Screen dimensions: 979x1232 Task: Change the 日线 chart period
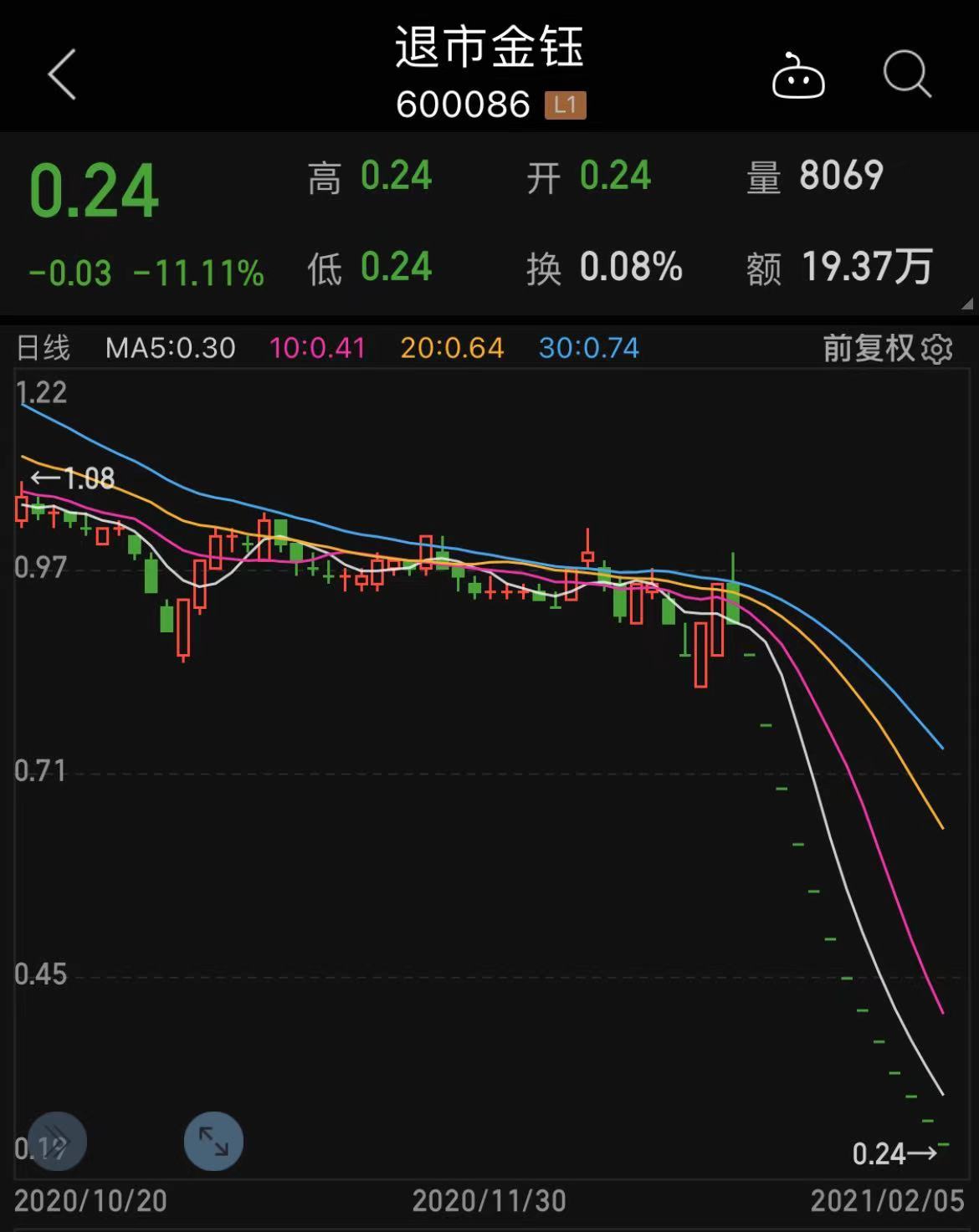point(44,348)
